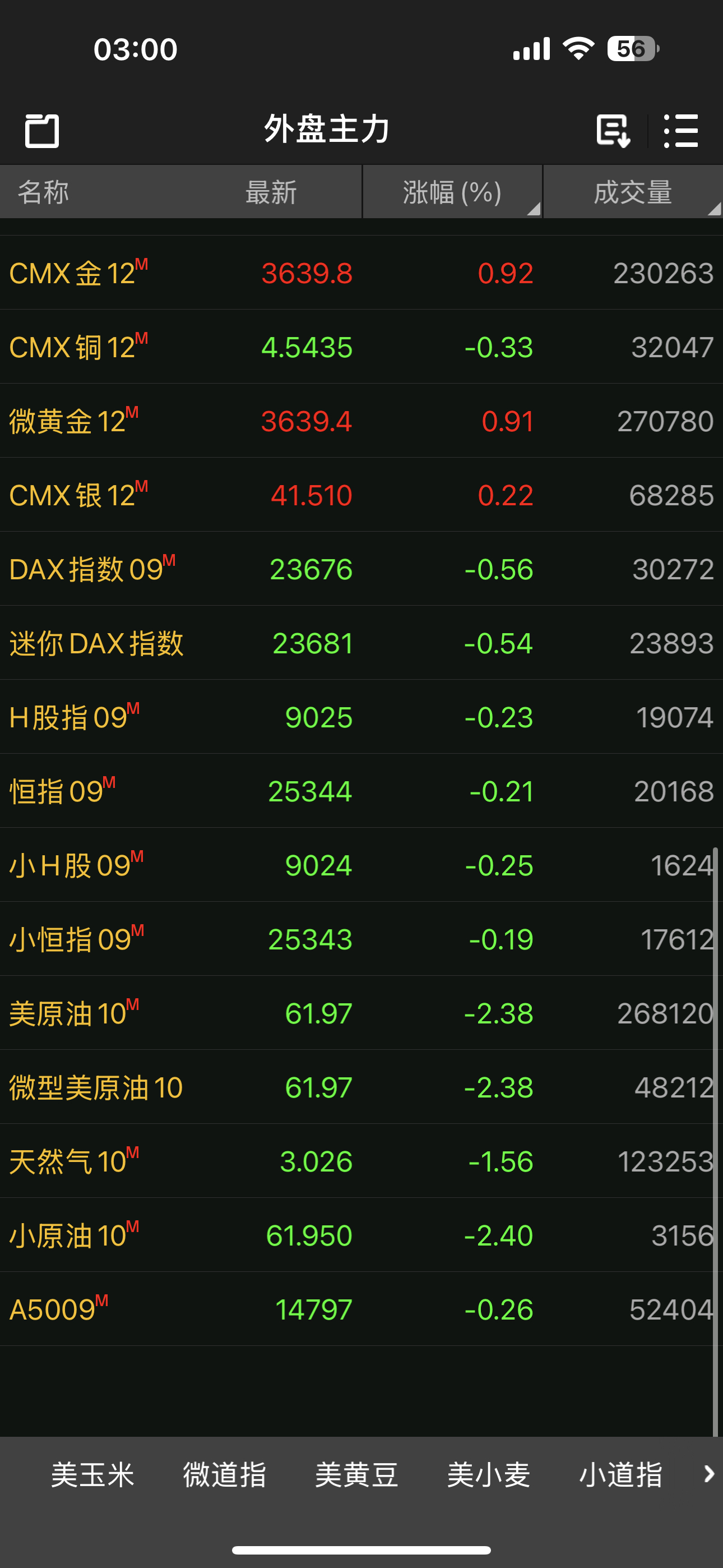The image size is (723, 1568).
Task: Tap the right arrow for more shortcuts
Action: (708, 1474)
